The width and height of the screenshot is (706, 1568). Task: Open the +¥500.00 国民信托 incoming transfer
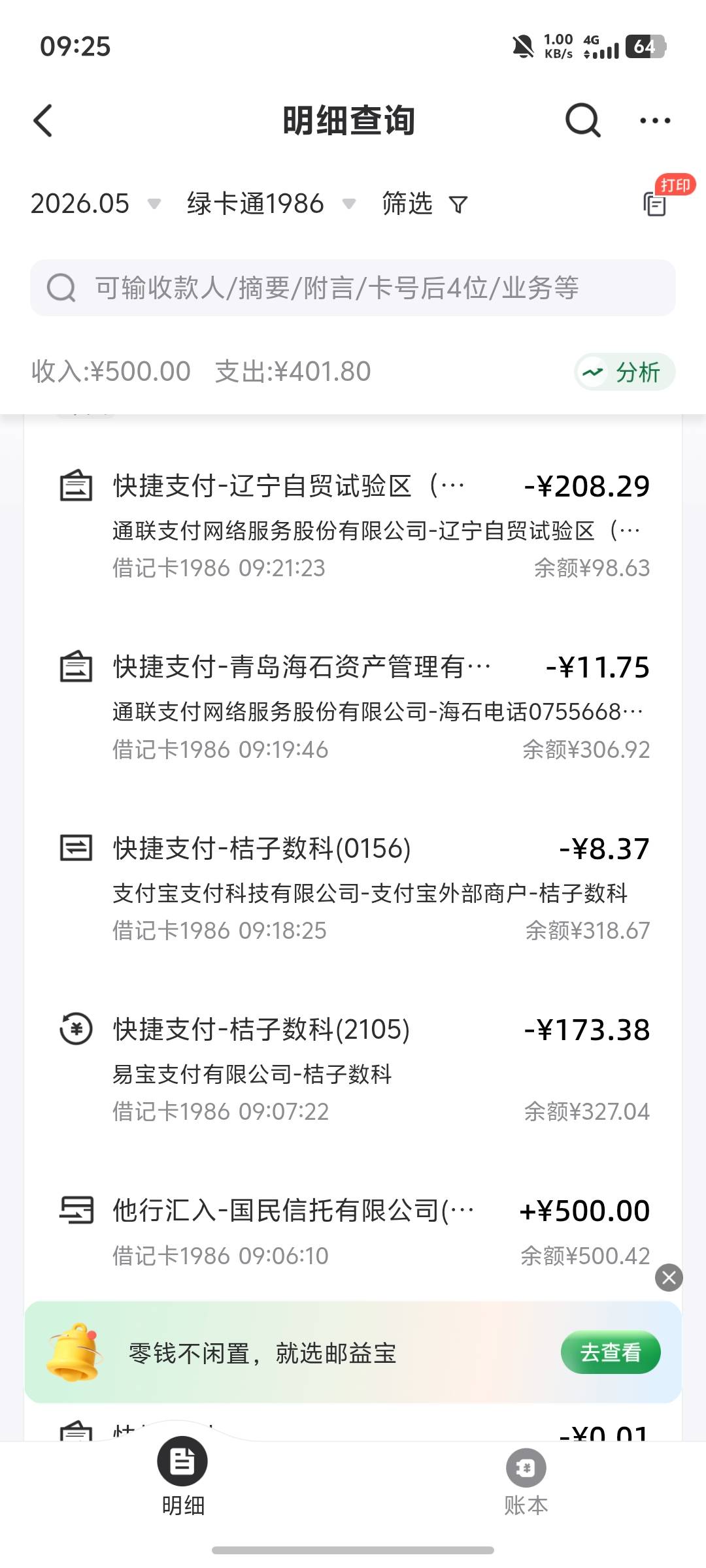pos(353,1232)
